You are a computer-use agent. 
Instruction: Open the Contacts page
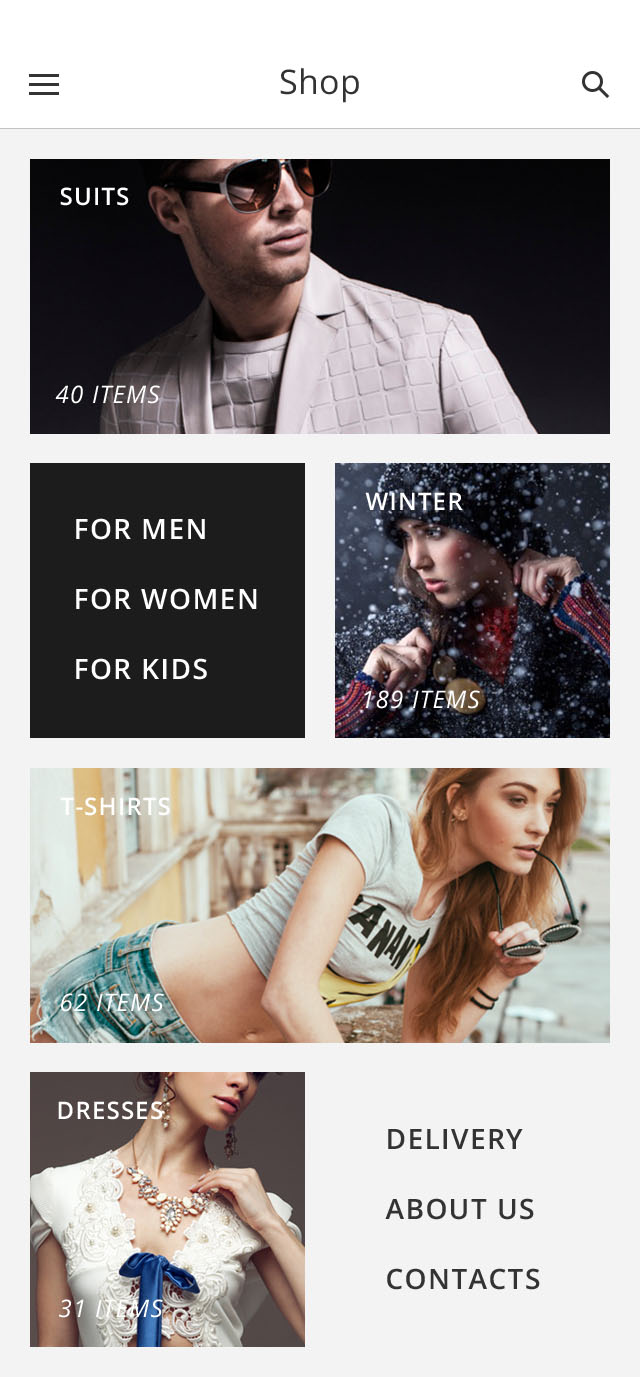click(463, 1279)
